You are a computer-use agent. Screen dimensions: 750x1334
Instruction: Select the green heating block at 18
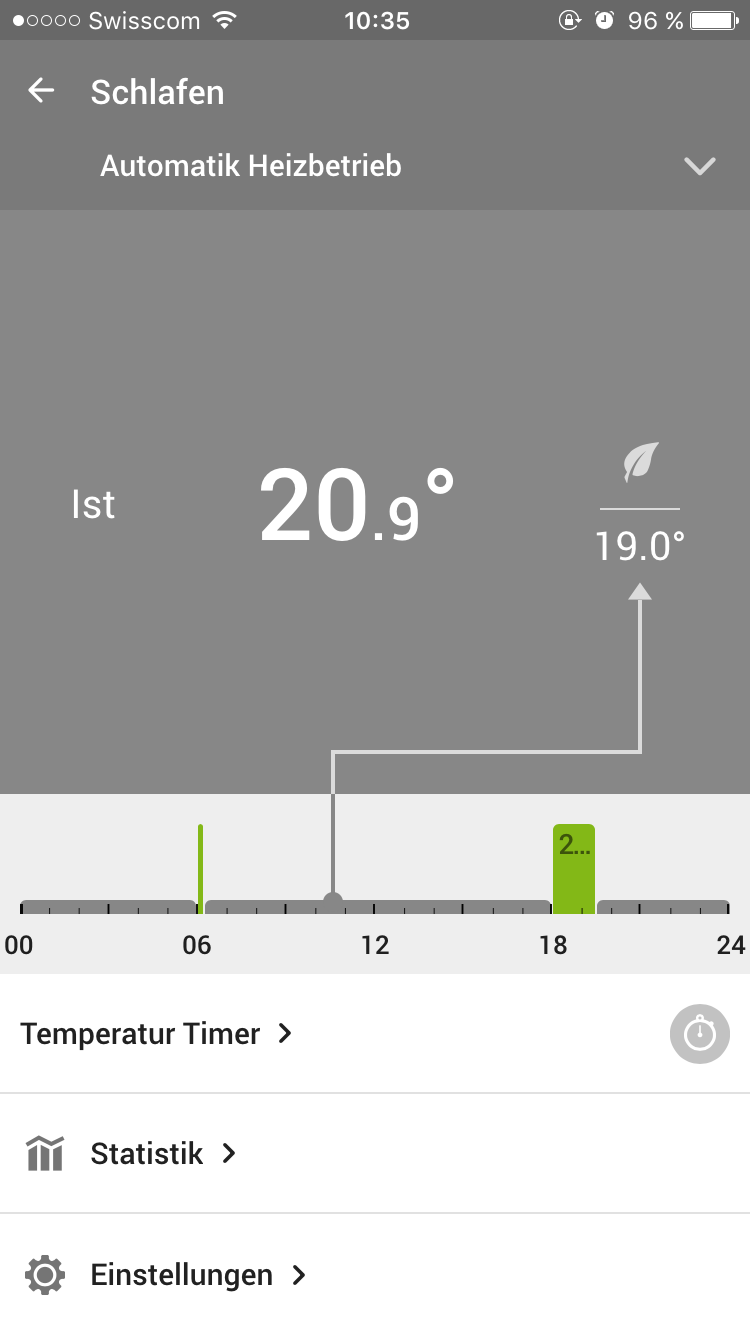pyautogui.click(x=573, y=867)
